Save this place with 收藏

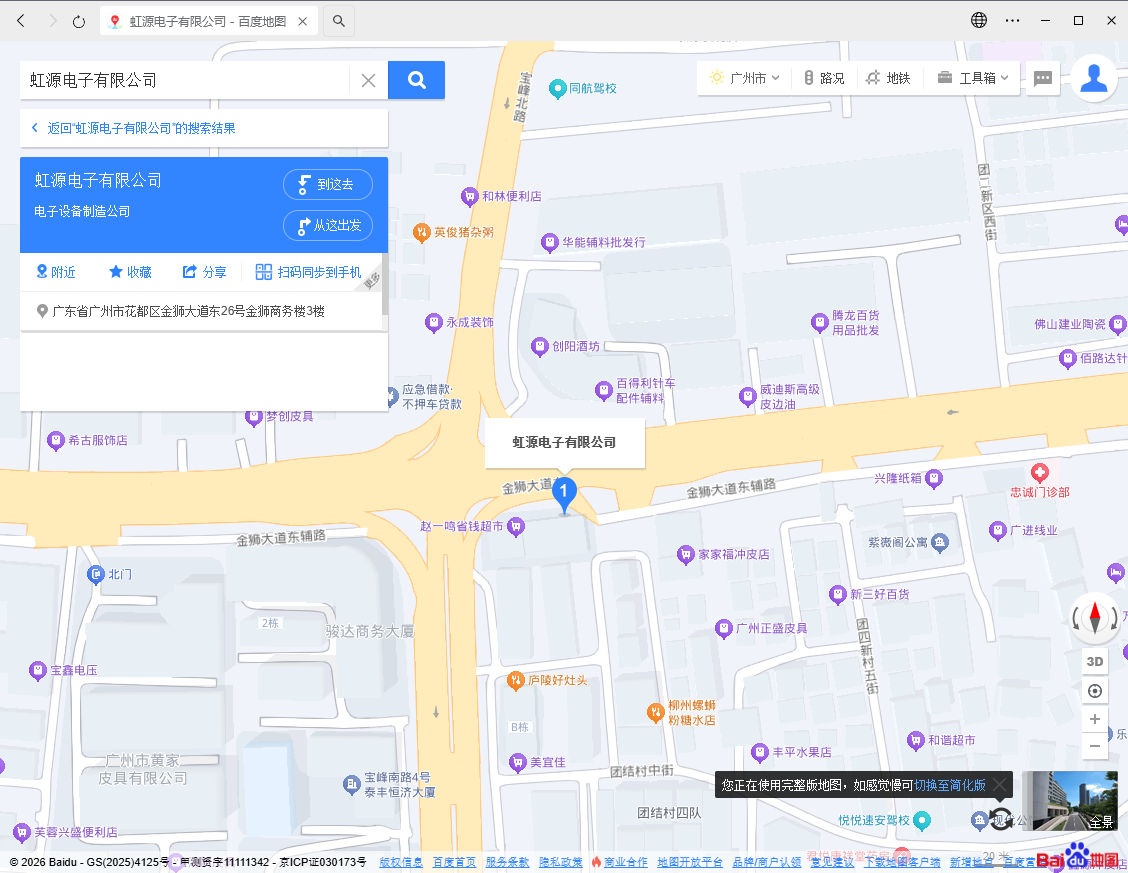[x=130, y=272]
